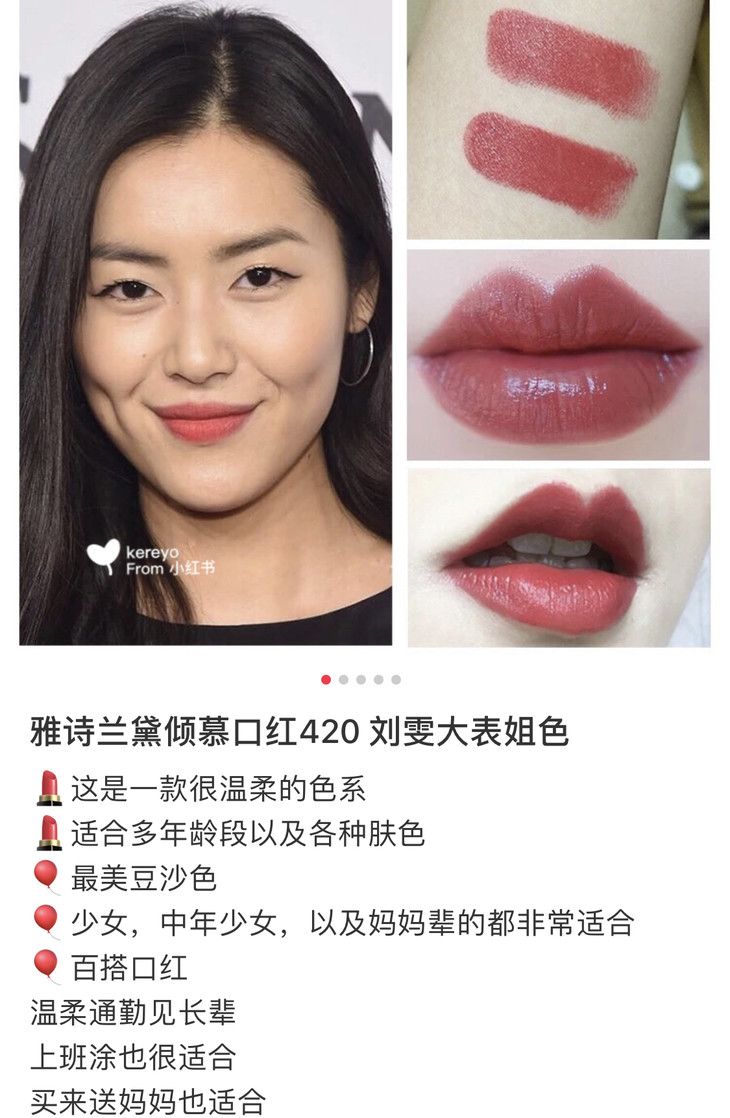Viewport: 730px width, 1118px height.
Task: Jump to the second image indicator dot
Action: (x=344, y=680)
